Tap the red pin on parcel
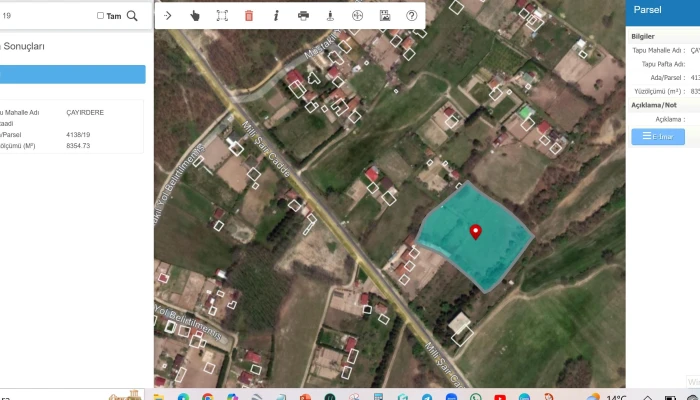Image resolution: width=700 pixels, height=400 pixels. click(475, 232)
